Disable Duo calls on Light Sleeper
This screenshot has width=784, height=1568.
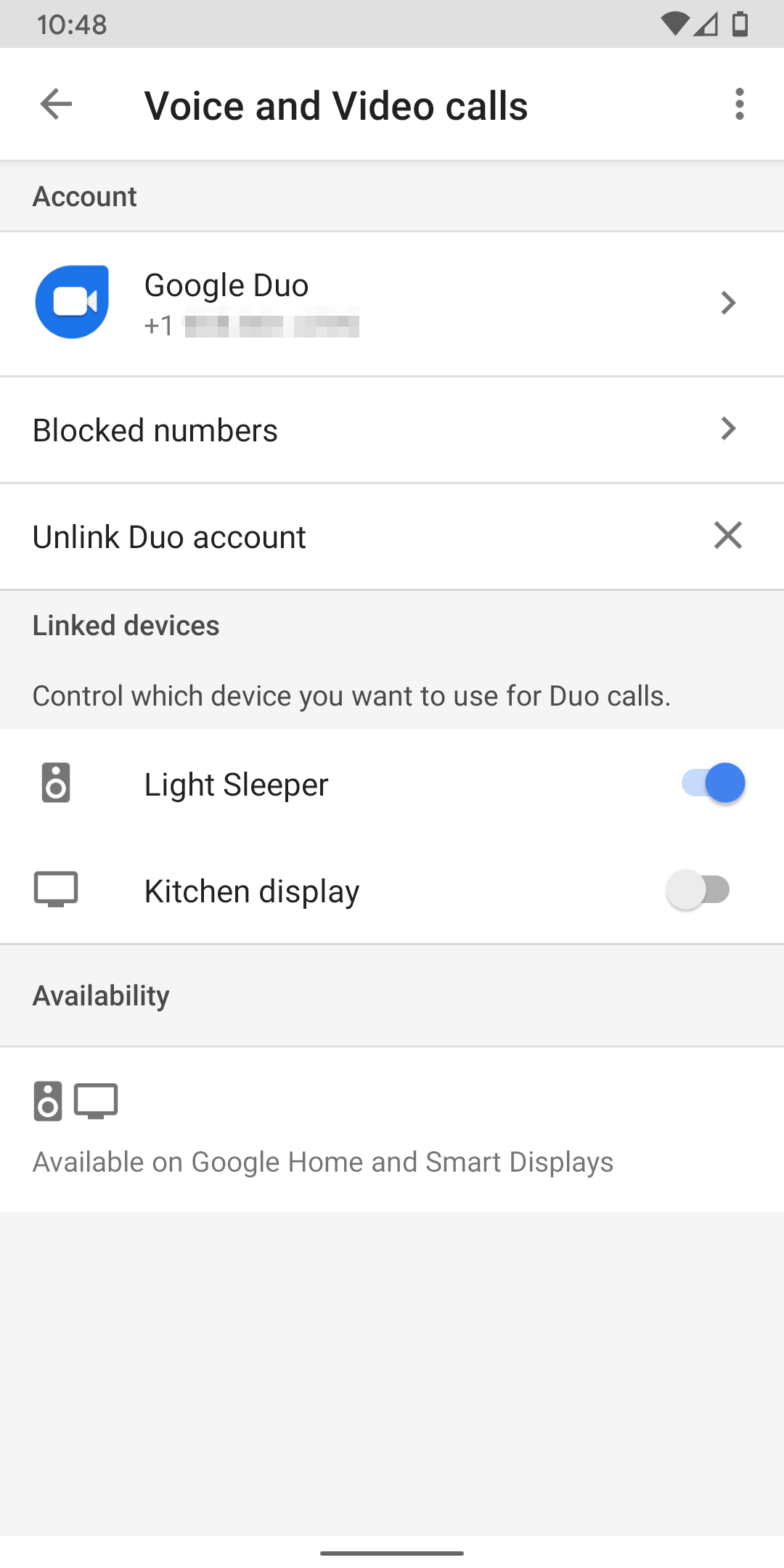pos(713,783)
